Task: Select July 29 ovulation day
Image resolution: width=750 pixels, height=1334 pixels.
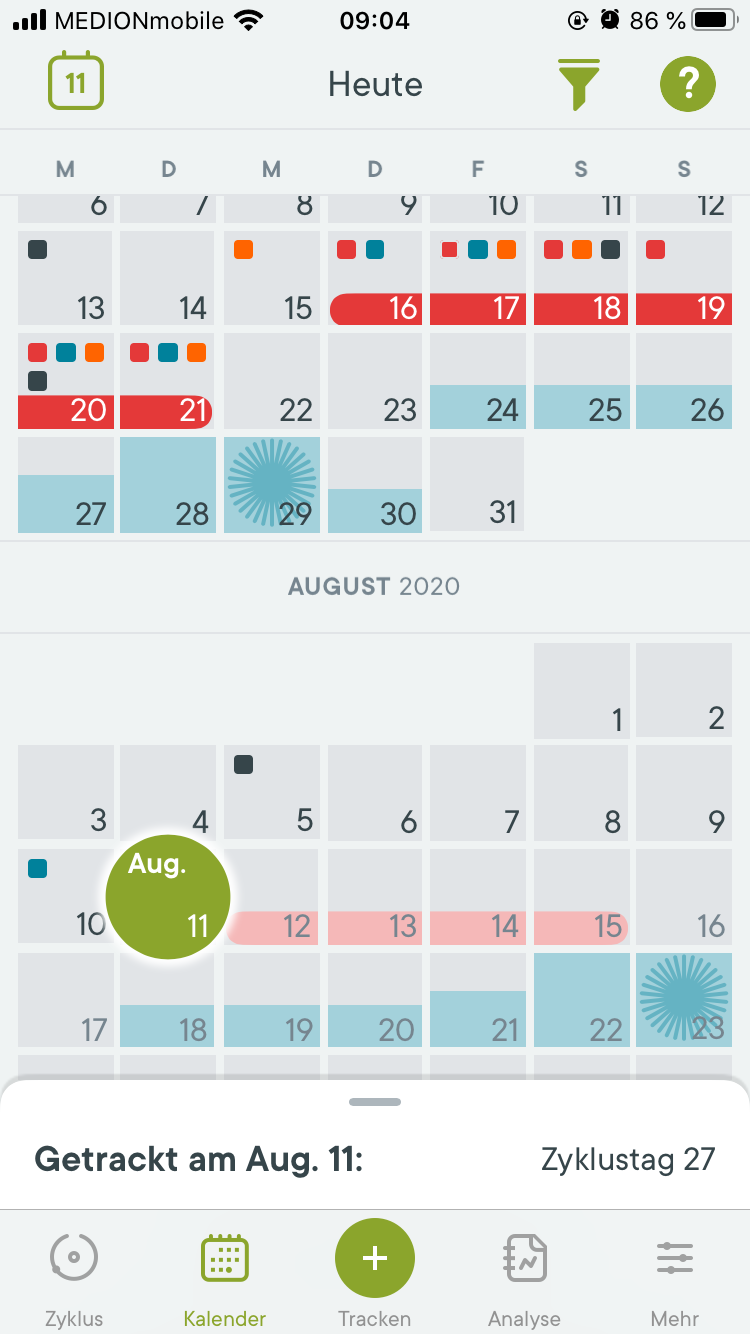Action: pos(272,484)
